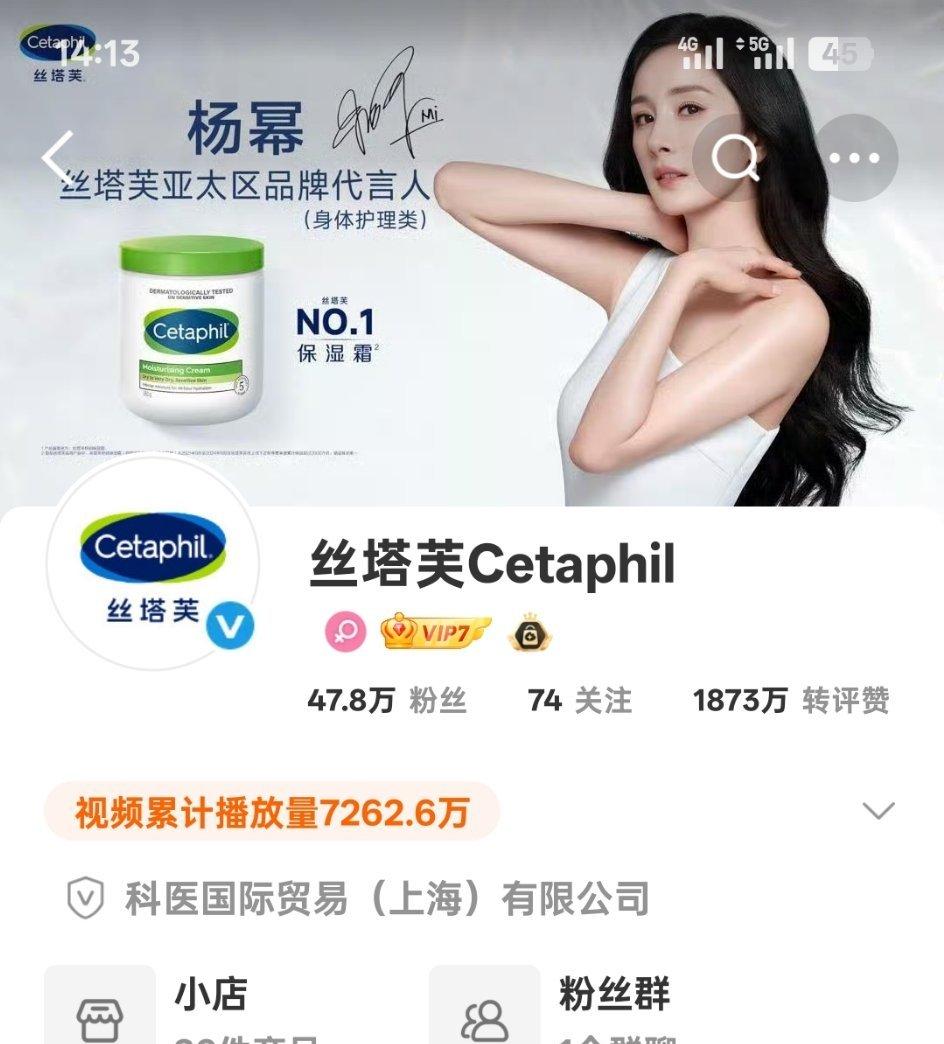Expand profile details with the chevron

click(878, 811)
